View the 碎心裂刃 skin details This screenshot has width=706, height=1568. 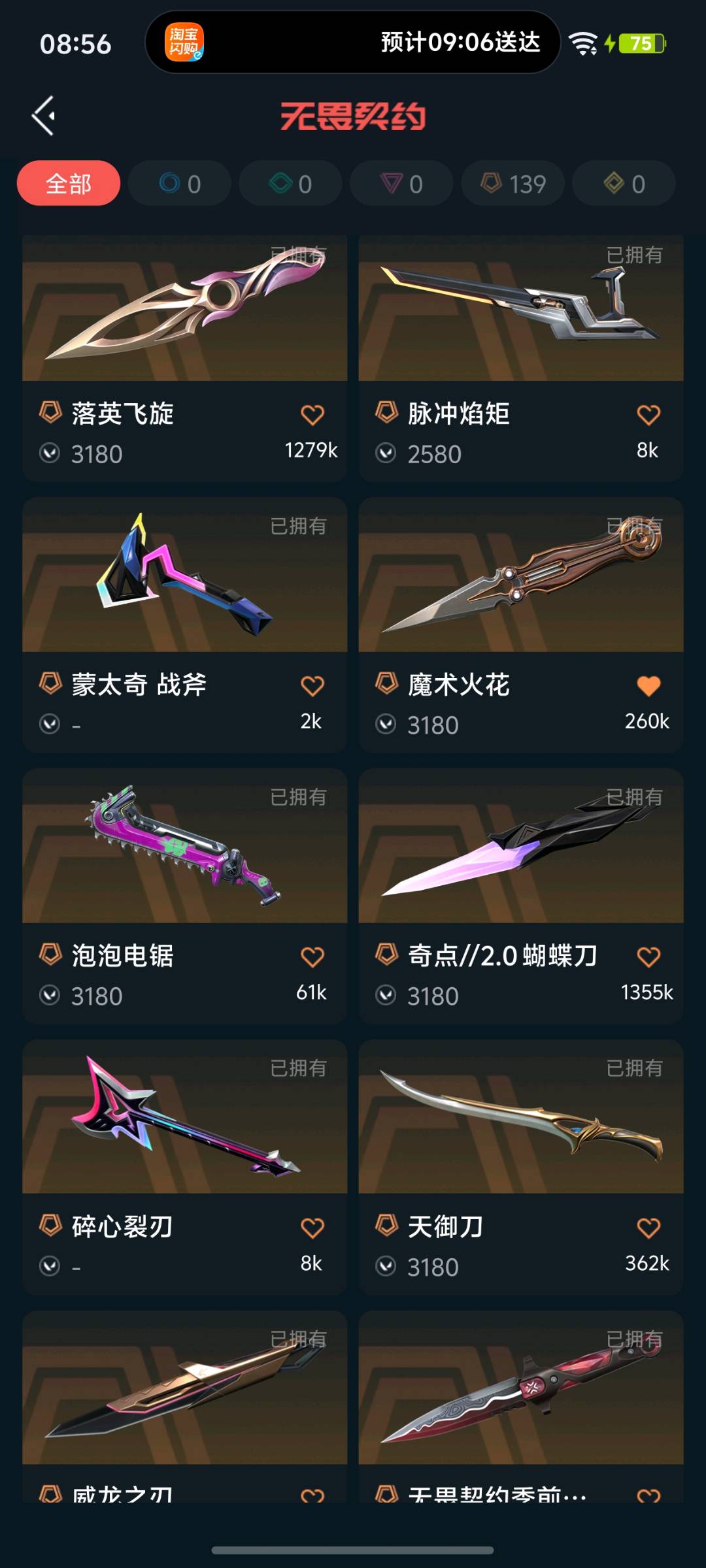coord(184,1168)
